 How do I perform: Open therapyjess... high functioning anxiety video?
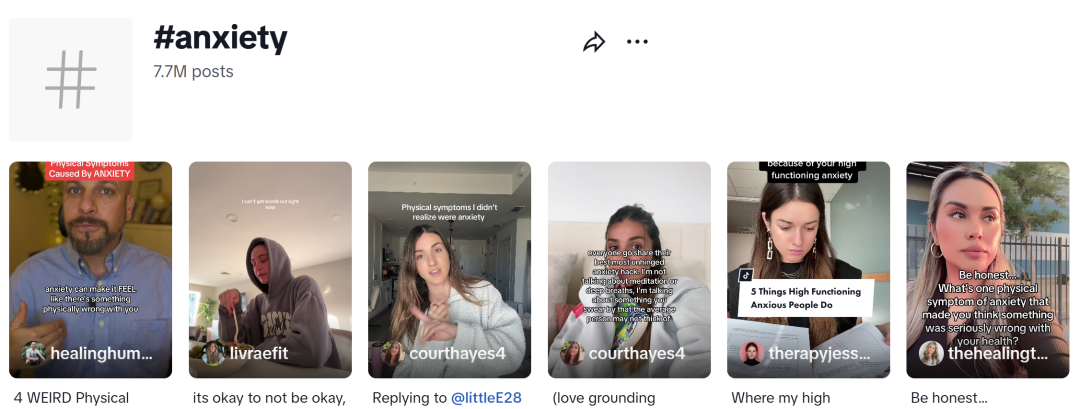click(x=808, y=268)
